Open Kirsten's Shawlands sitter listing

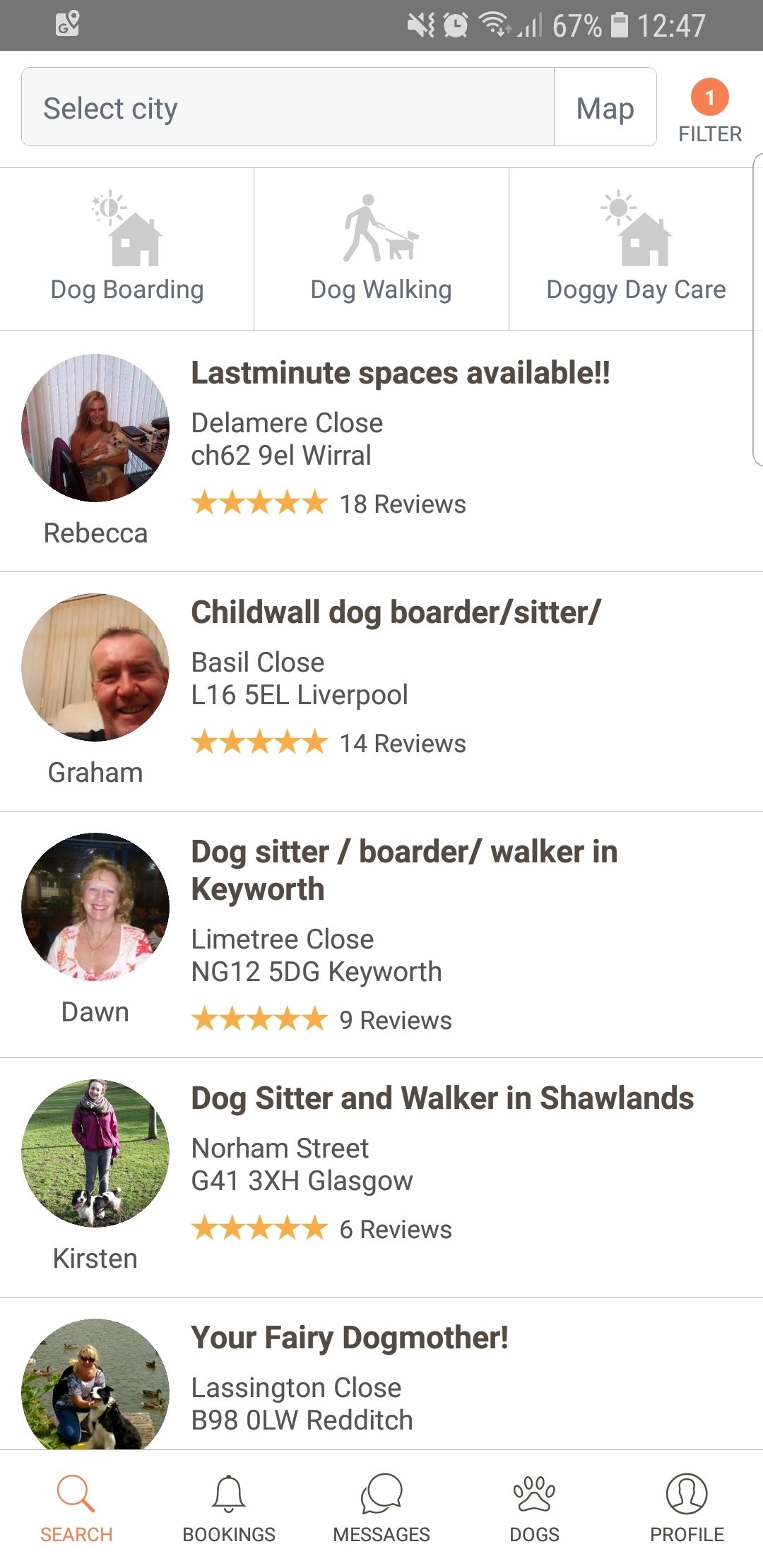[x=381, y=1177]
